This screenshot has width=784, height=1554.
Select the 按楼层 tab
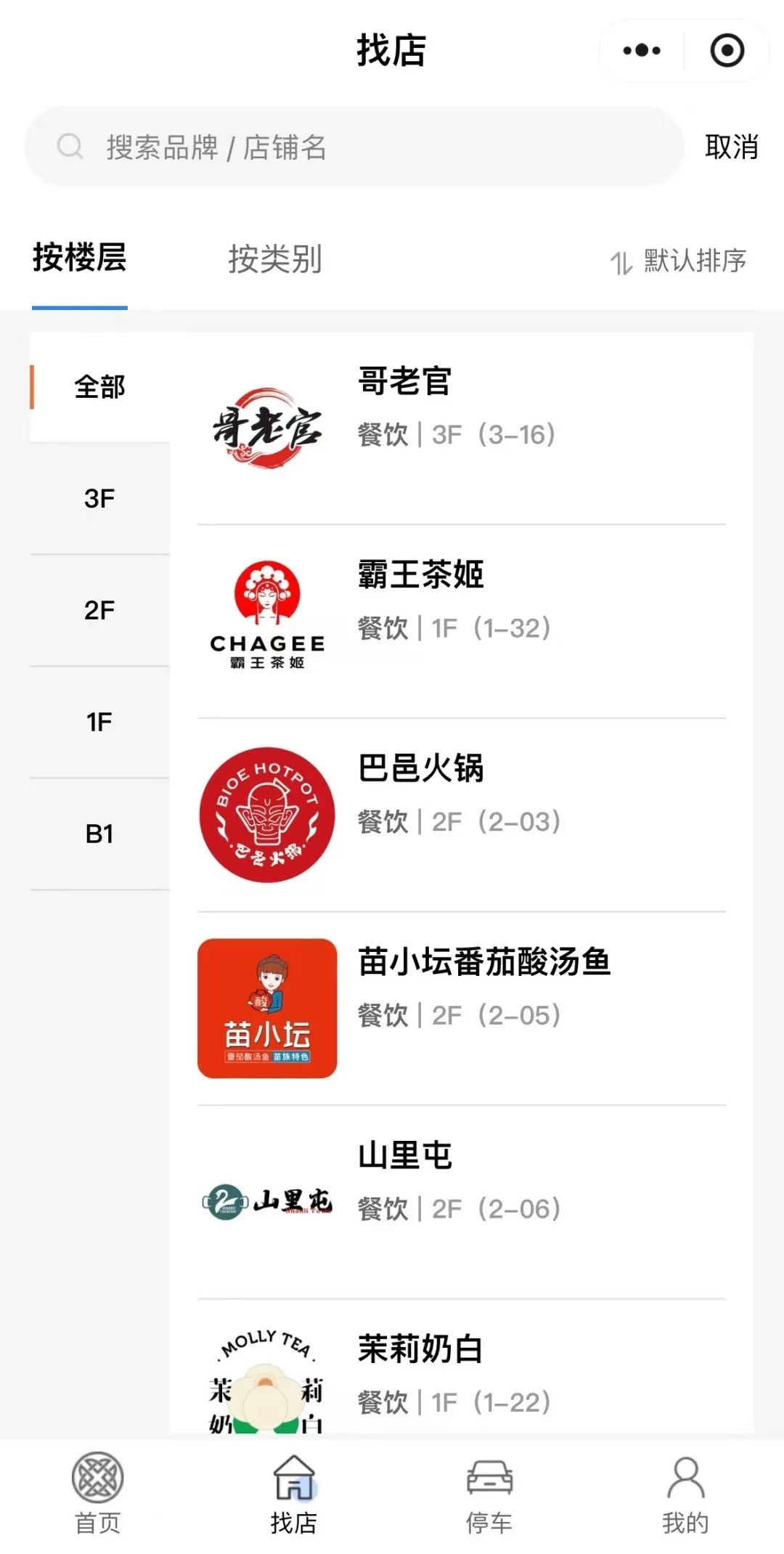click(x=80, y=259)
